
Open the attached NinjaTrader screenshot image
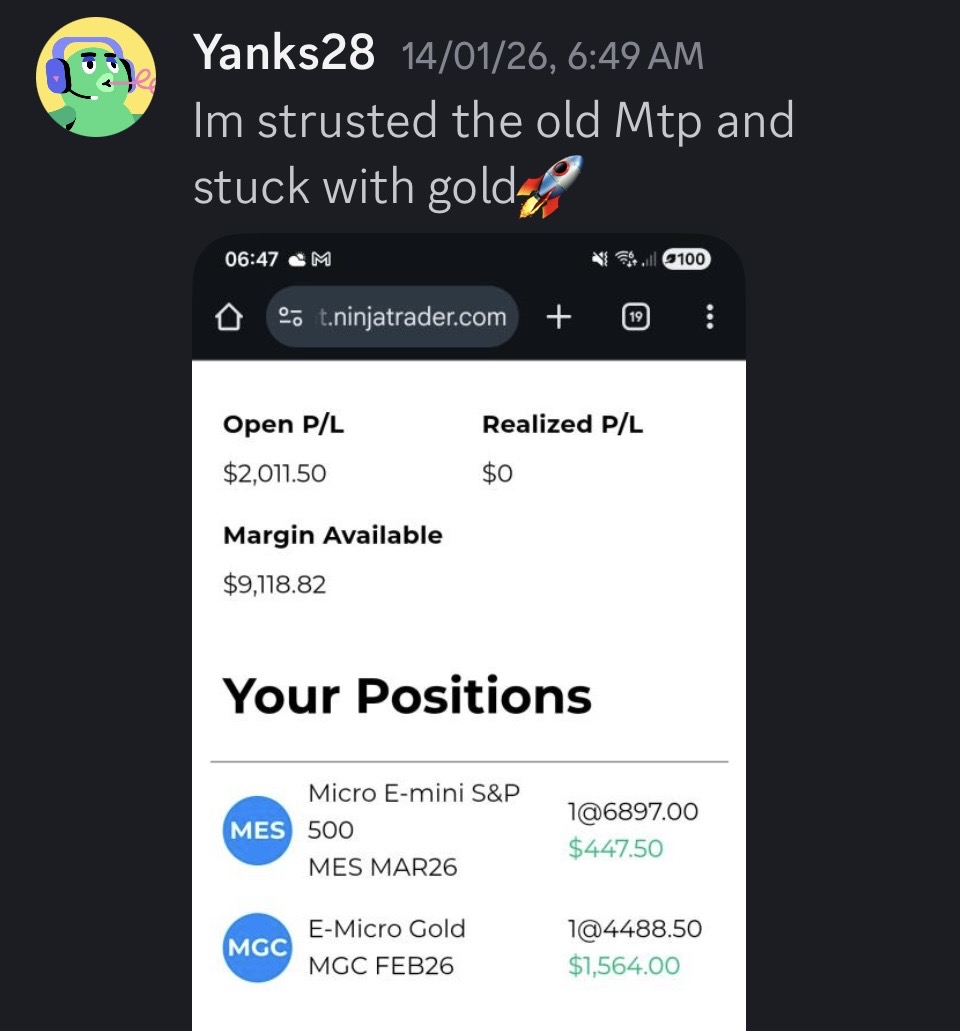[469, 632]
